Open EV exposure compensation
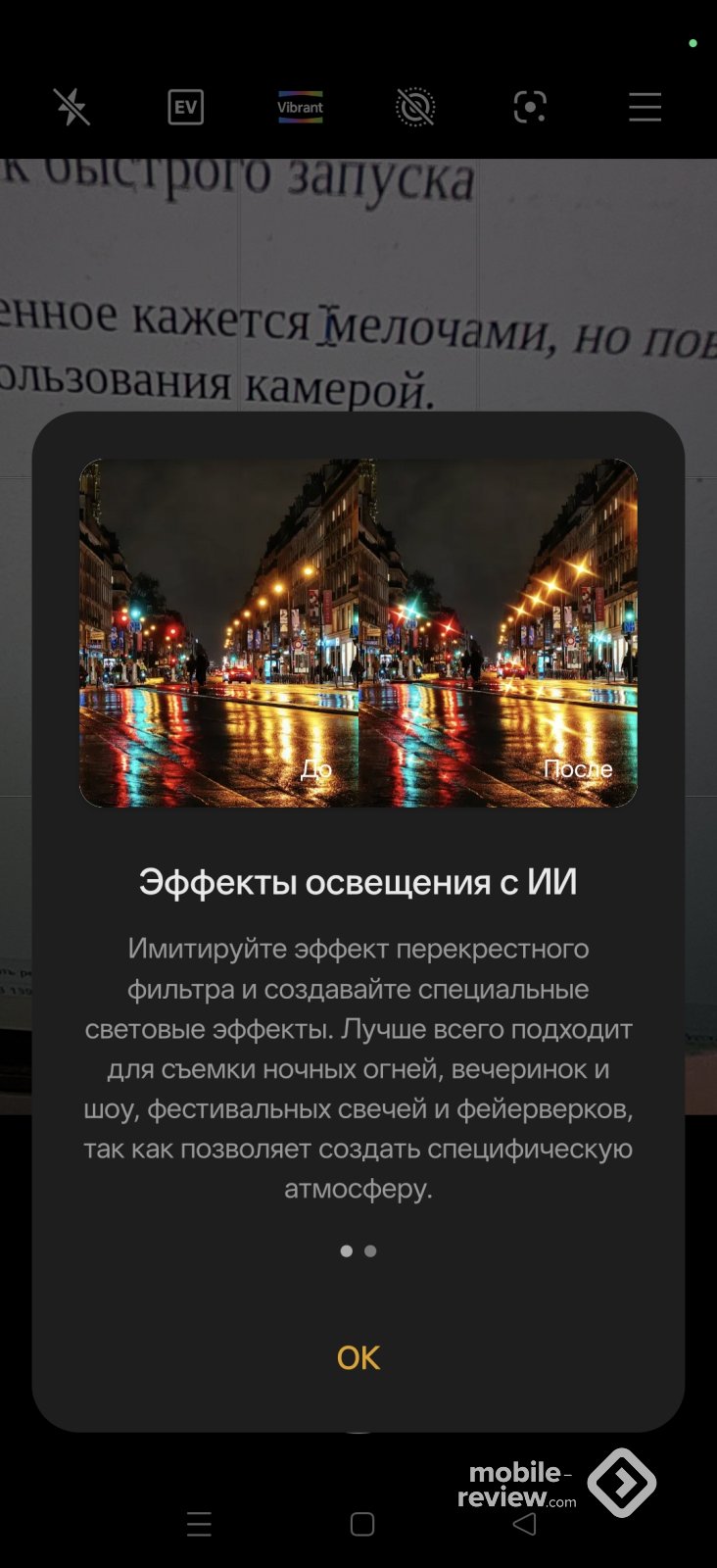Image resolution: width=717 pixels, height=1568 pixels. click(185, 107)
